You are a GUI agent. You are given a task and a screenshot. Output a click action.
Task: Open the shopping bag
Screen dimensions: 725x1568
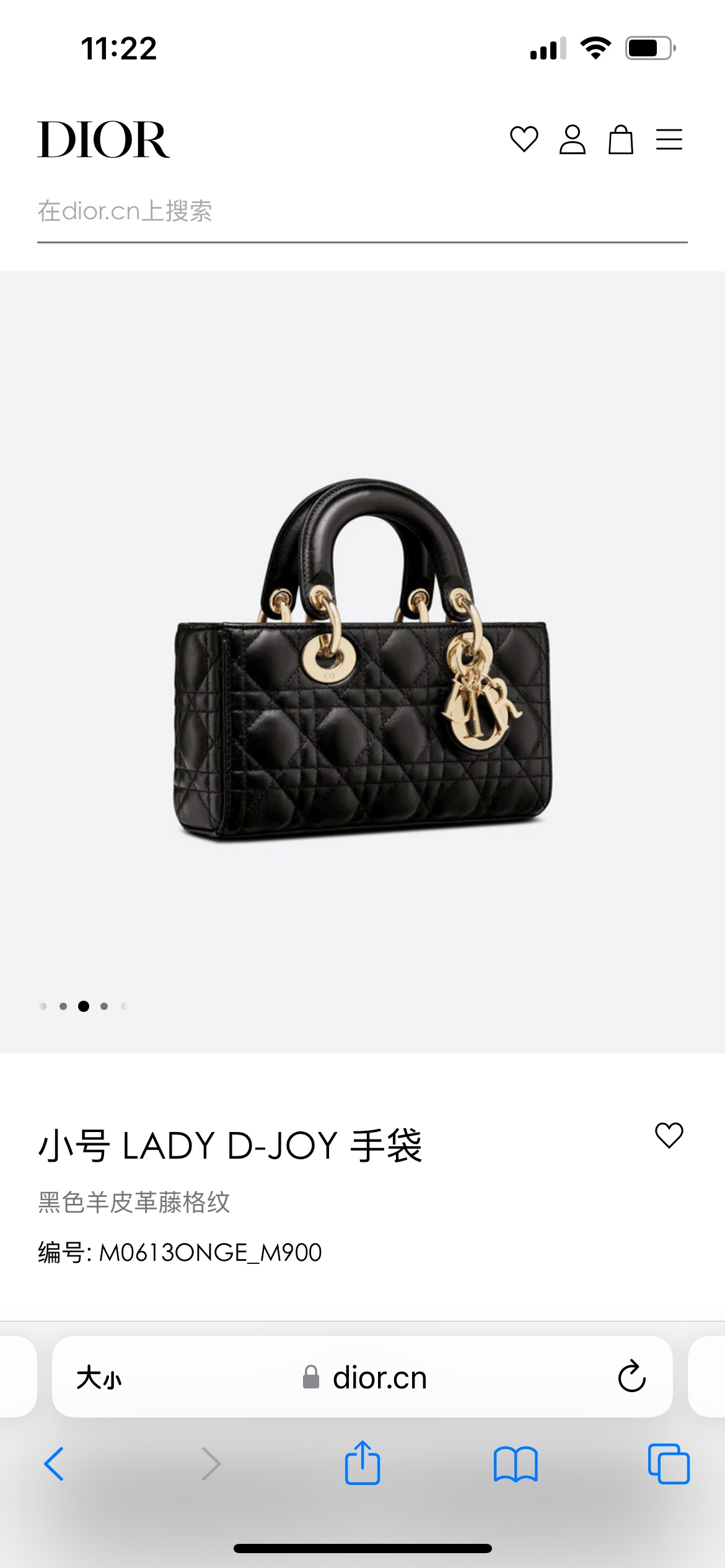coord(620,139)
